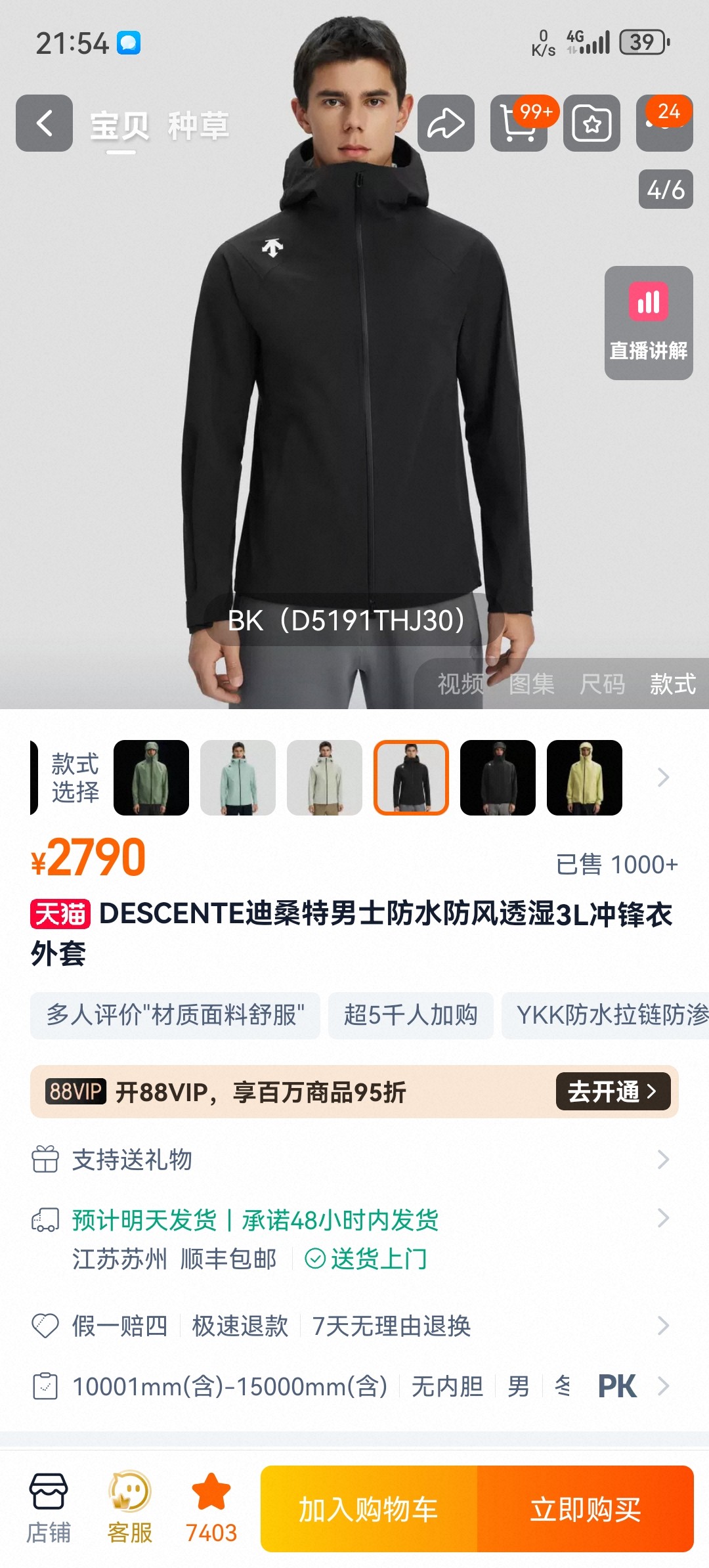Switch to the 种草 tab
The width and height of the screenshot is (709, 1568).
(x=198, y=125)
